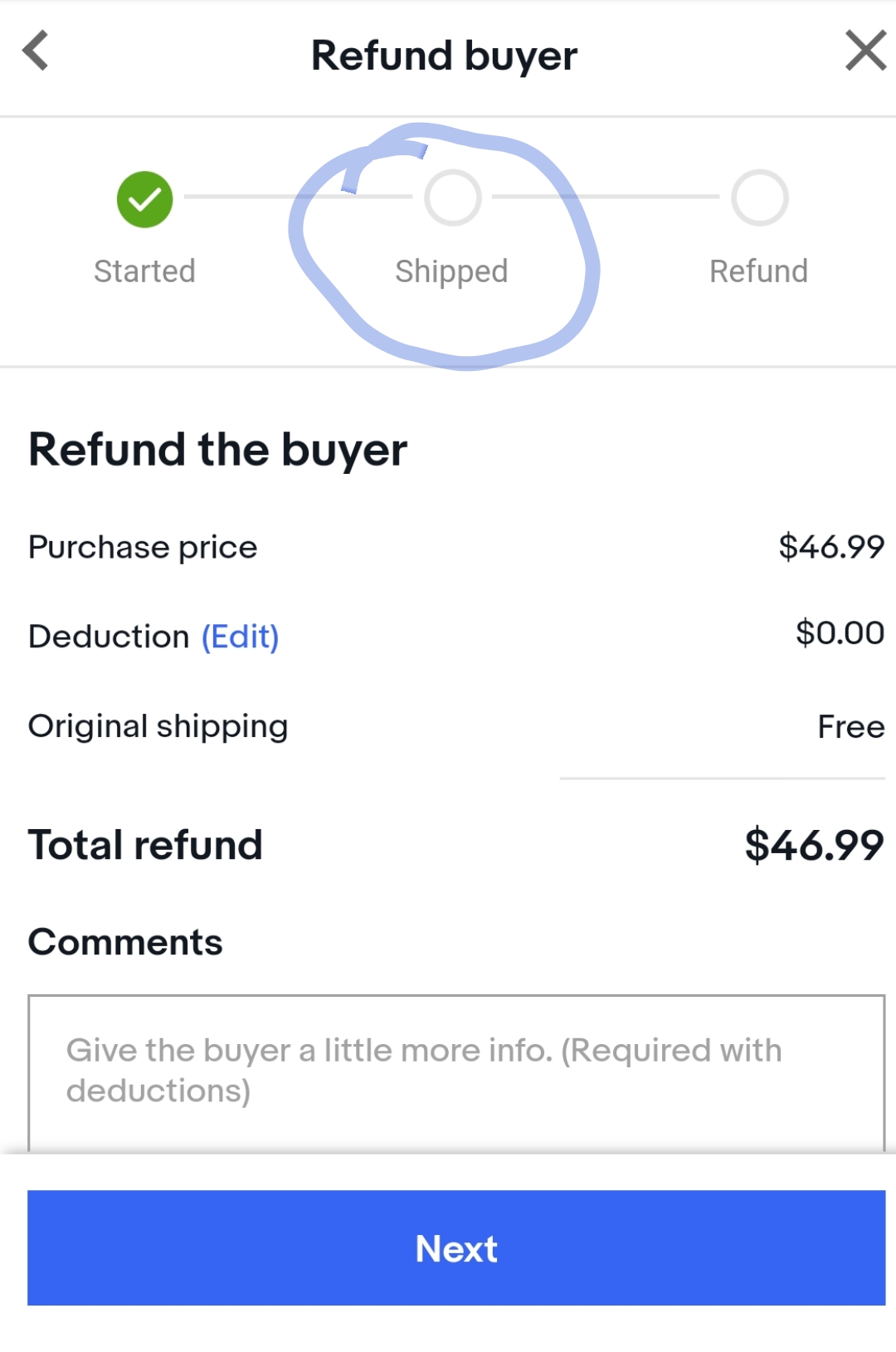This screenshot has width=896, height=1352.
Task: Click the Free shipping value
Action: coord(850,726)
